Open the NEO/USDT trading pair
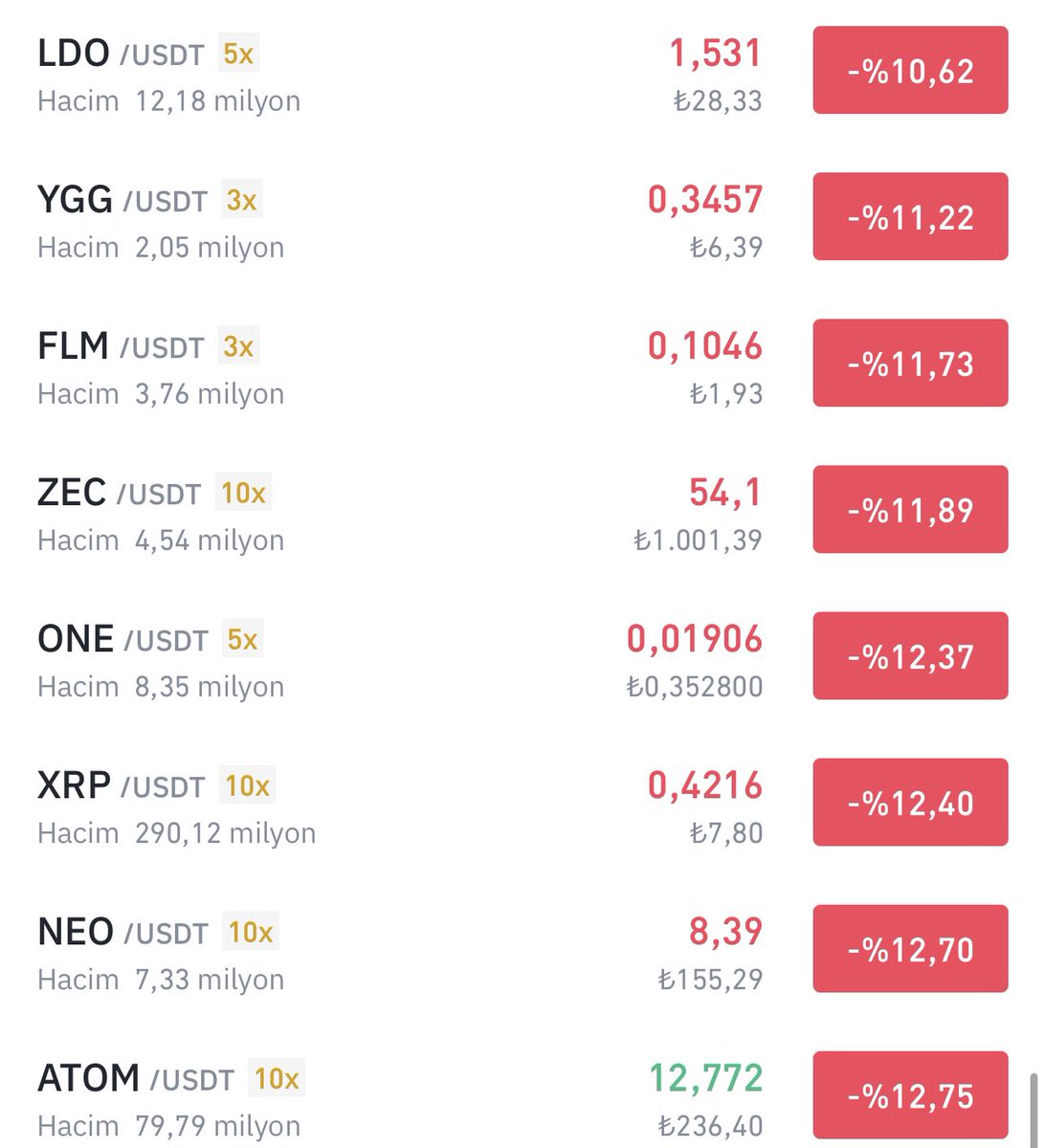Screen dimensions: 1045x1148 [x=122, y=933]
